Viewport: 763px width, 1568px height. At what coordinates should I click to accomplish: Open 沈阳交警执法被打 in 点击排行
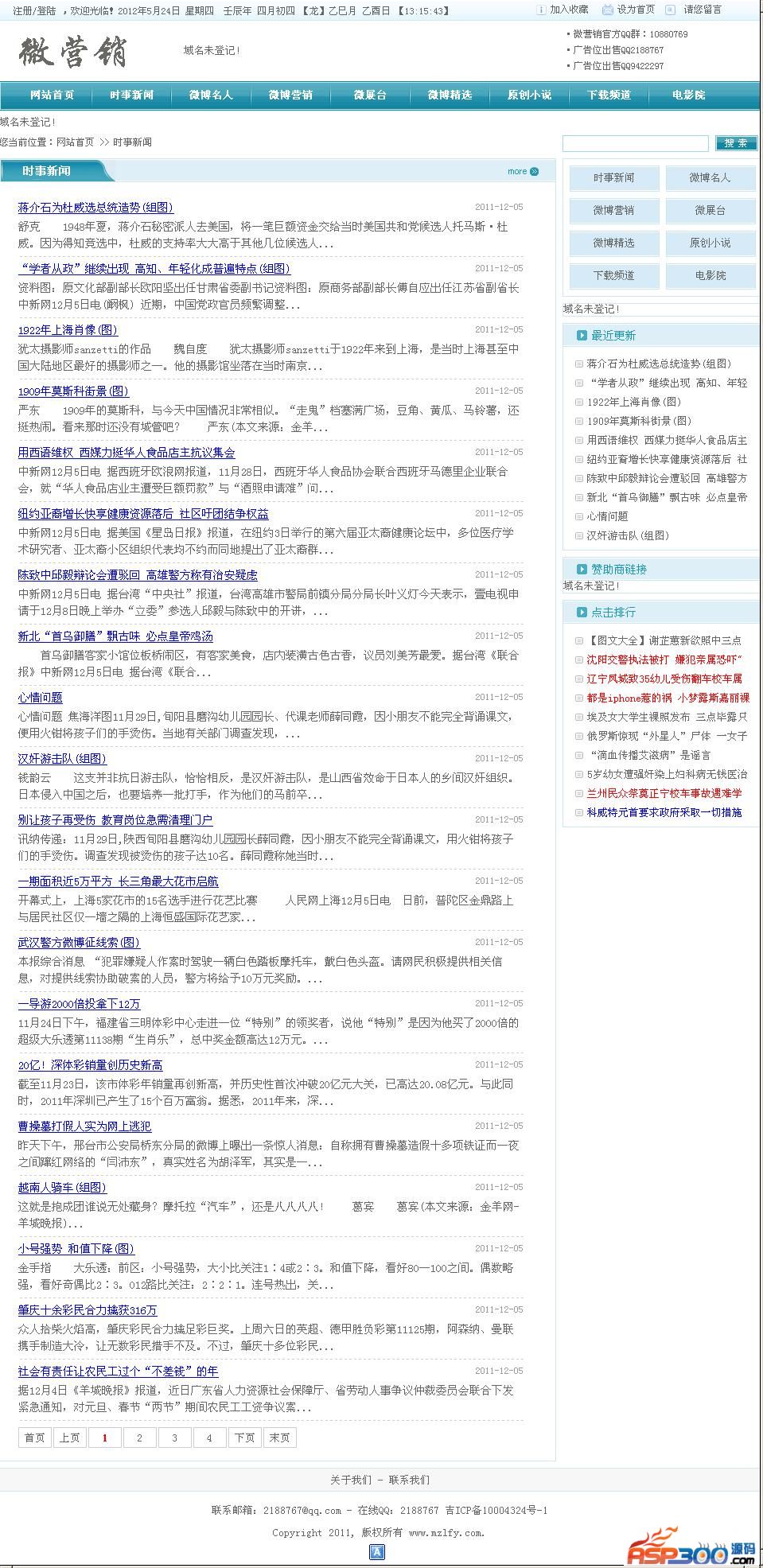tap(664, 659)
